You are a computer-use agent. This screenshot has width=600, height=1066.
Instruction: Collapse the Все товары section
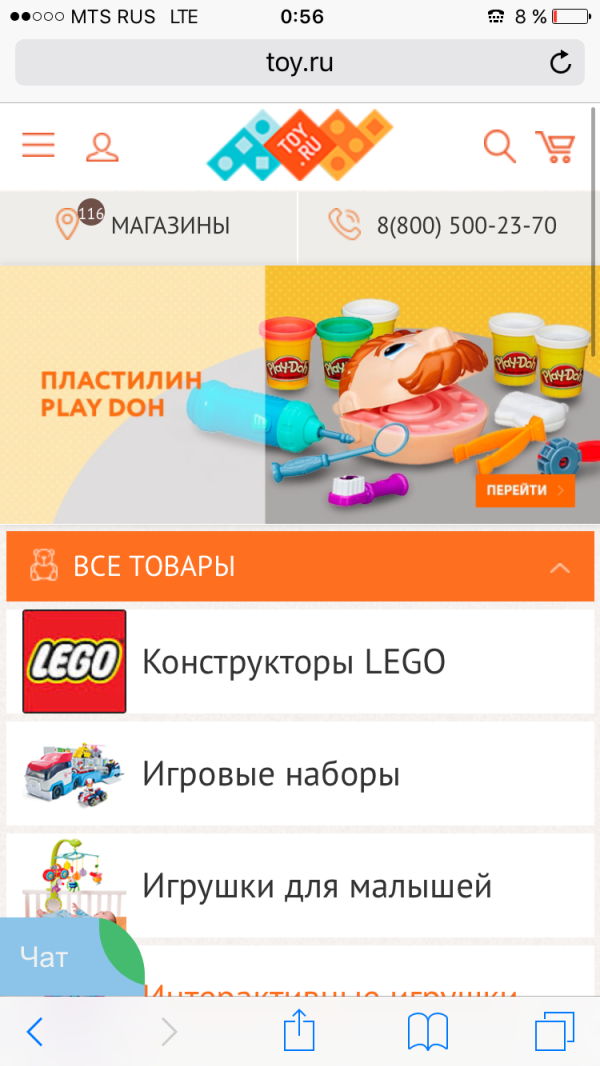click(560, 567)
